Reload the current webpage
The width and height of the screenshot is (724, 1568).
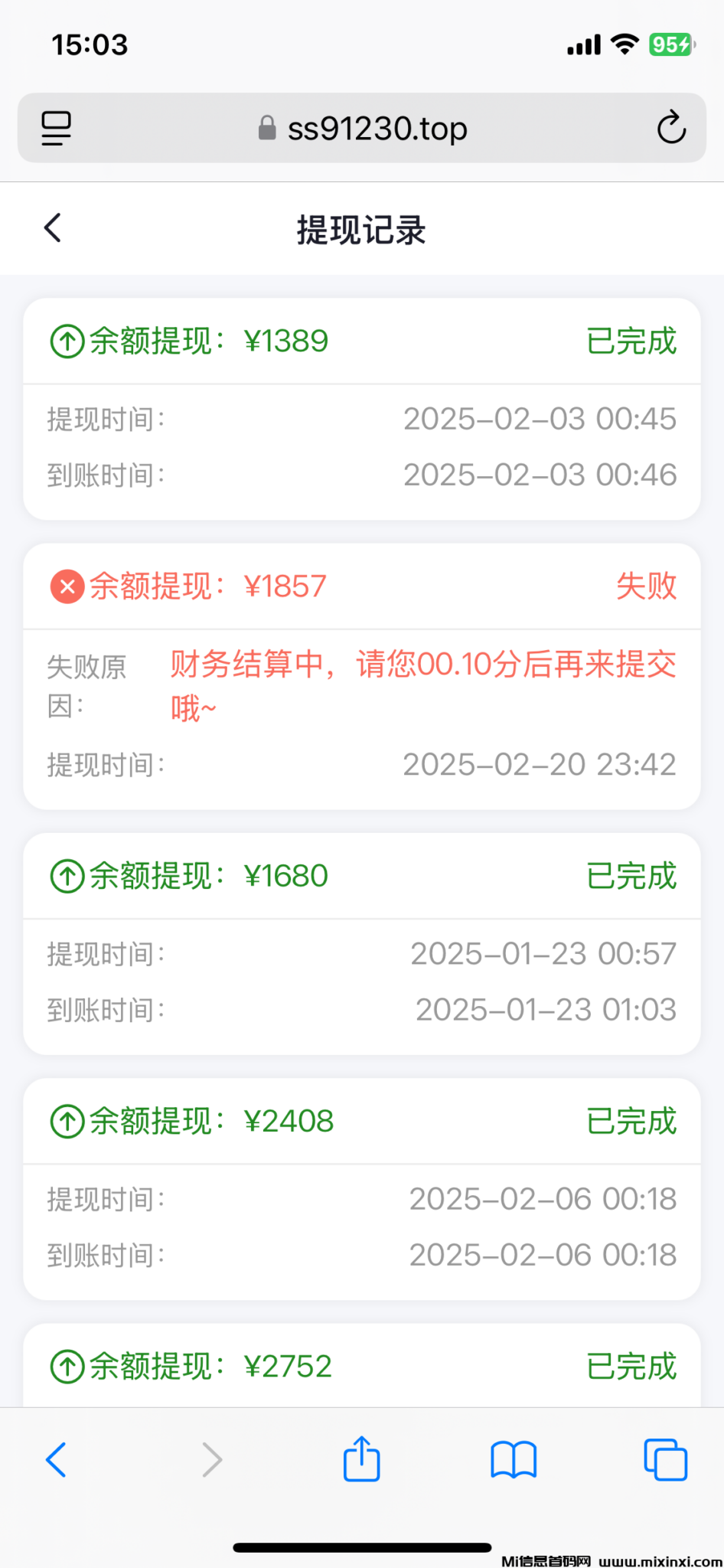671,128
